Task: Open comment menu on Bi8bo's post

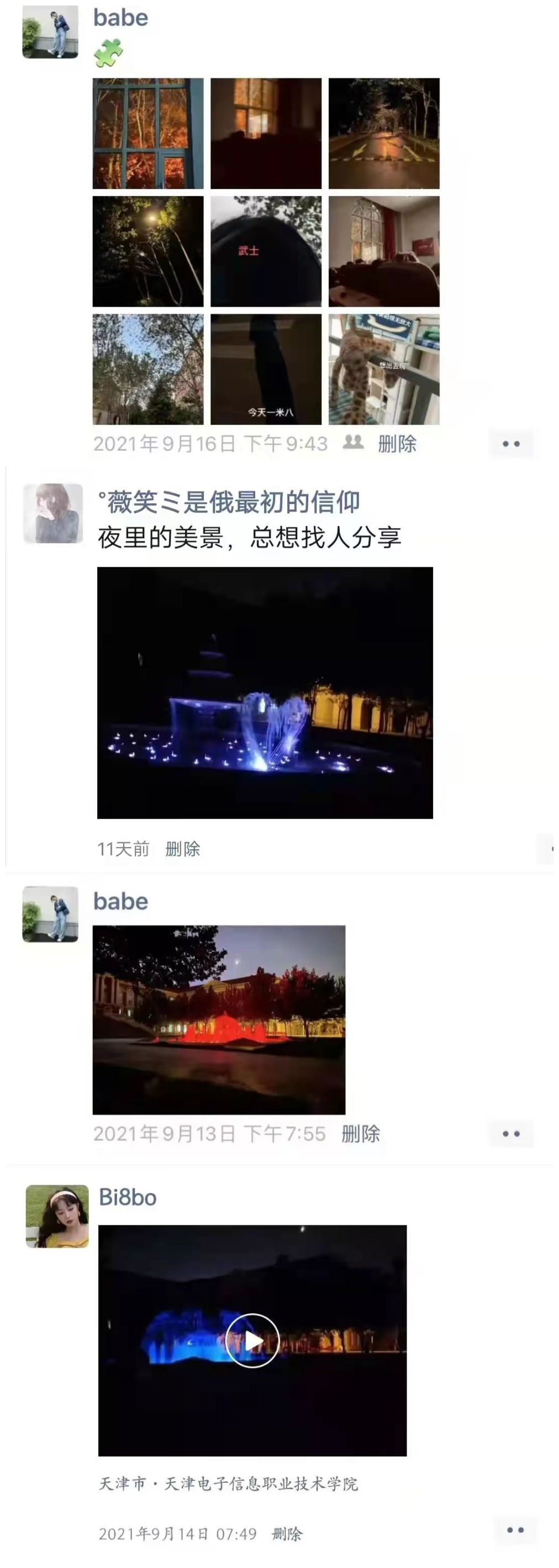Action: tap(515, 1530)
